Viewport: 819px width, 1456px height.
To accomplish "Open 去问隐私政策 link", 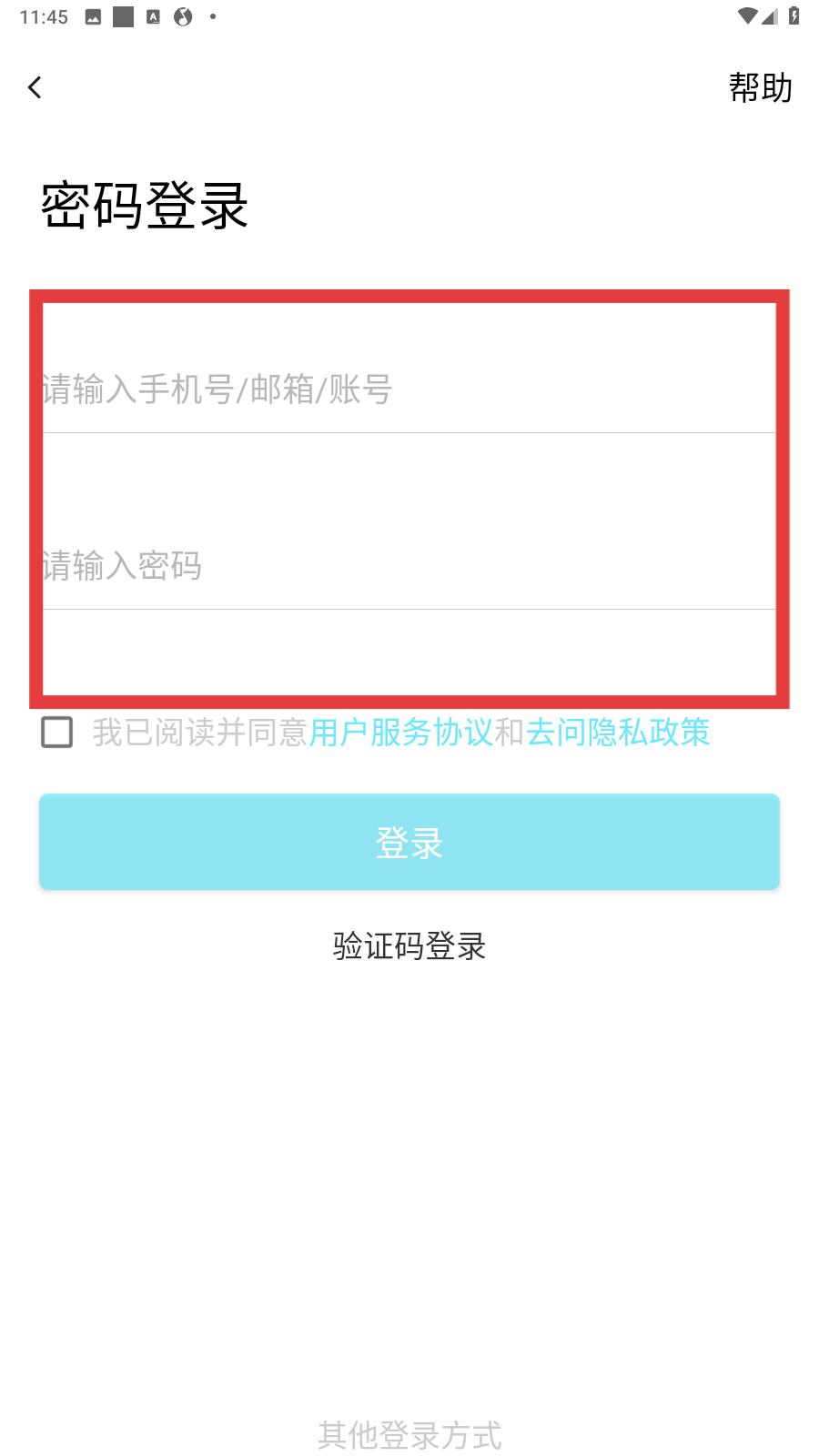I will click(x=618, y=732).
